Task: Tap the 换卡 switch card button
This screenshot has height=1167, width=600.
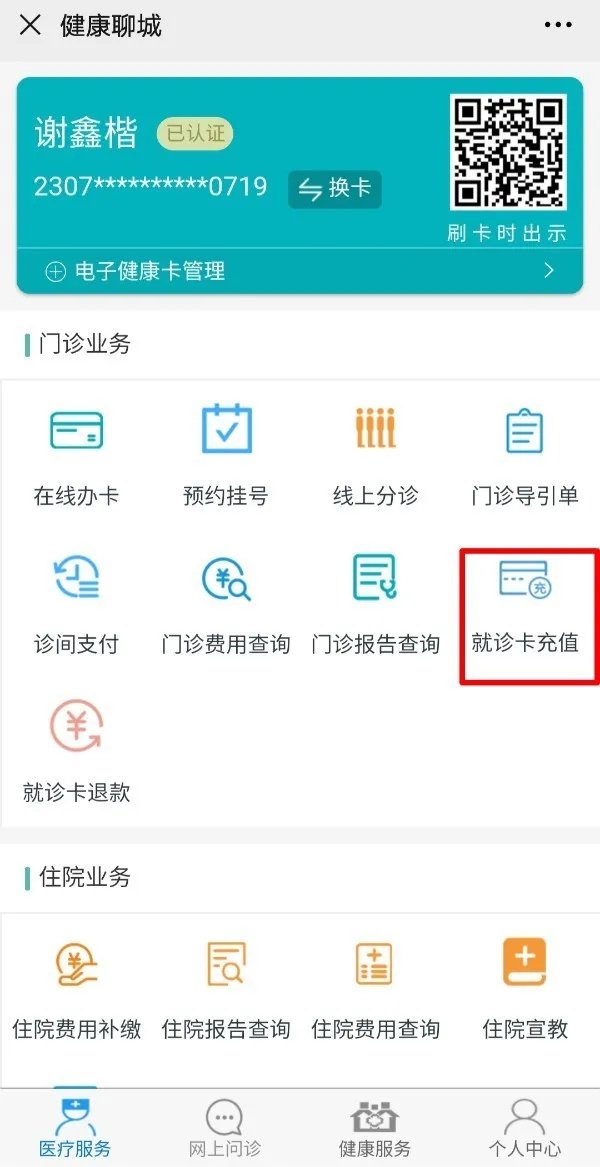Action: 335,189
